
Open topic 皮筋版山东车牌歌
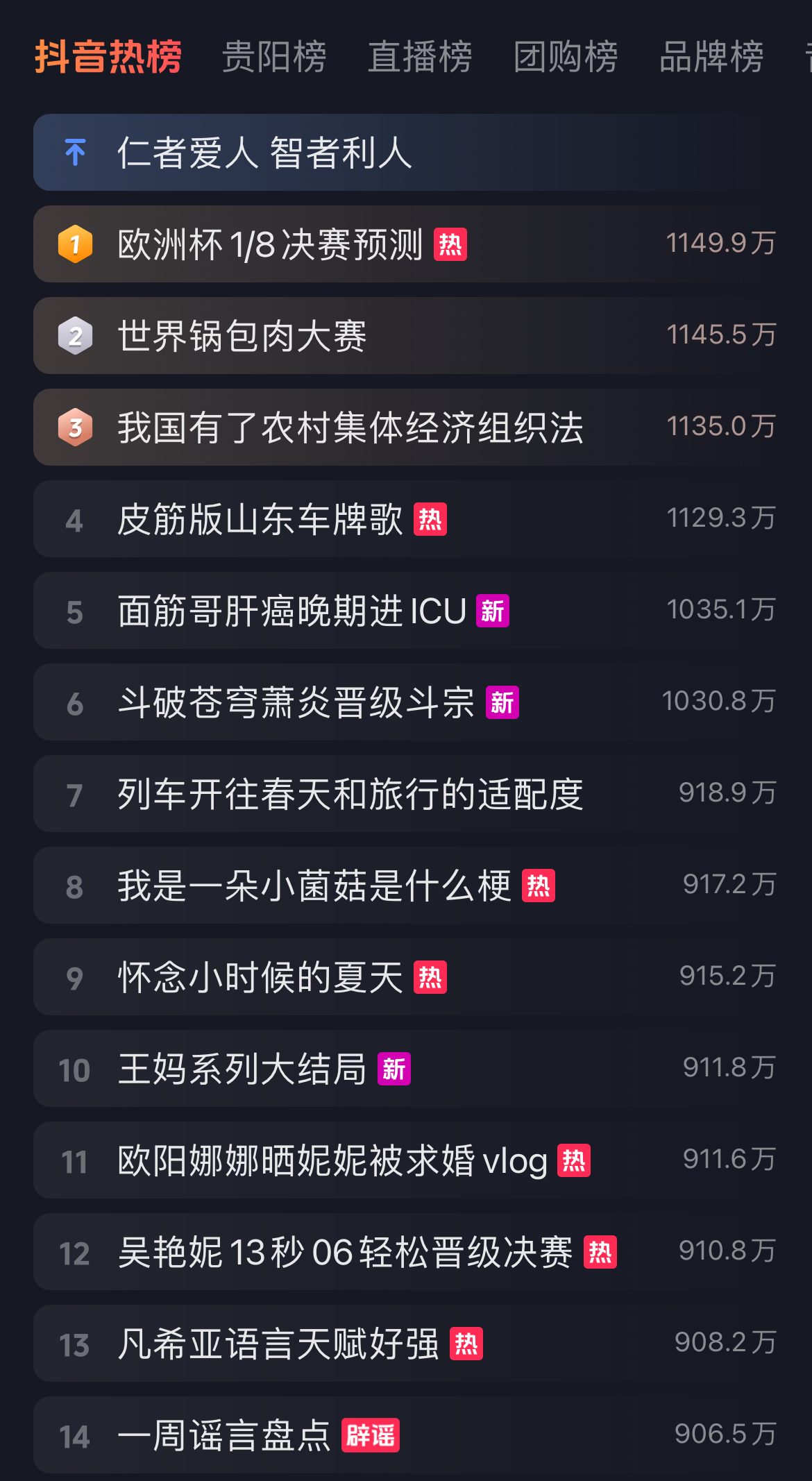260,519
